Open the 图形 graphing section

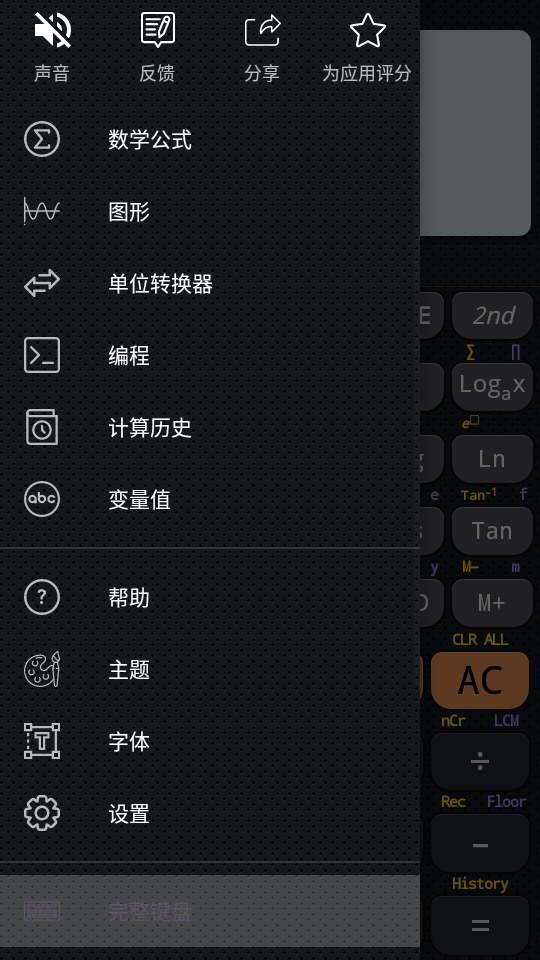[210, 211]
